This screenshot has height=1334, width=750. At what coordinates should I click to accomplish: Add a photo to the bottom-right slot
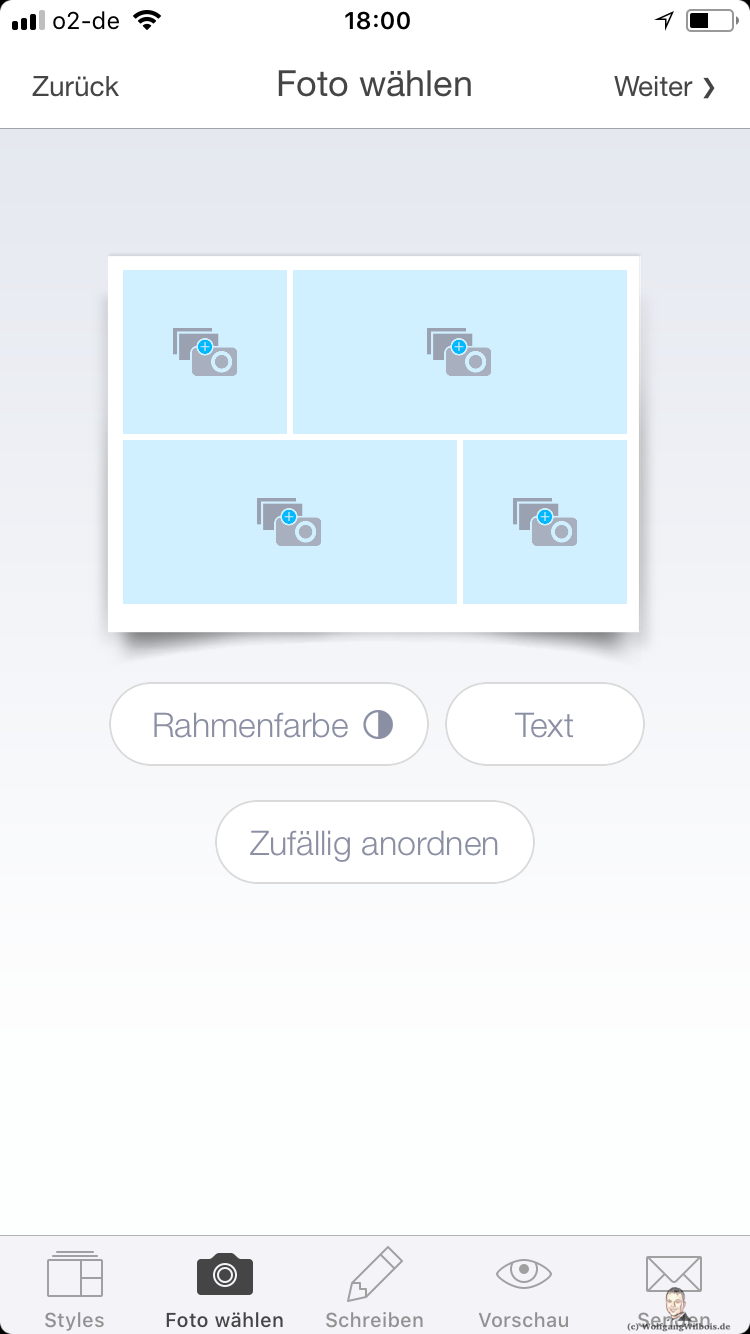coord(545,522)
